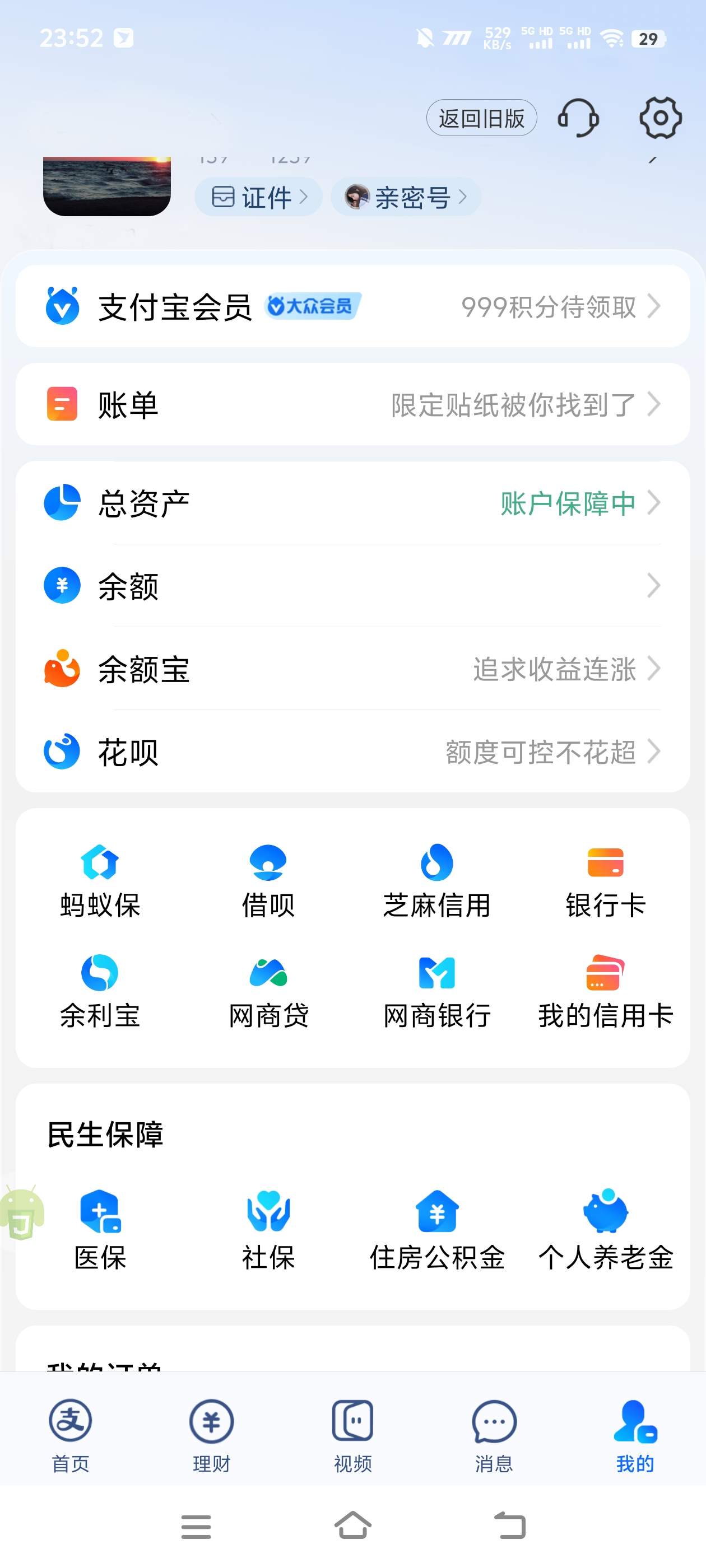Check the 余额 balance row
This screenshot has height=1568, width=706.
(x=352, y=586)
